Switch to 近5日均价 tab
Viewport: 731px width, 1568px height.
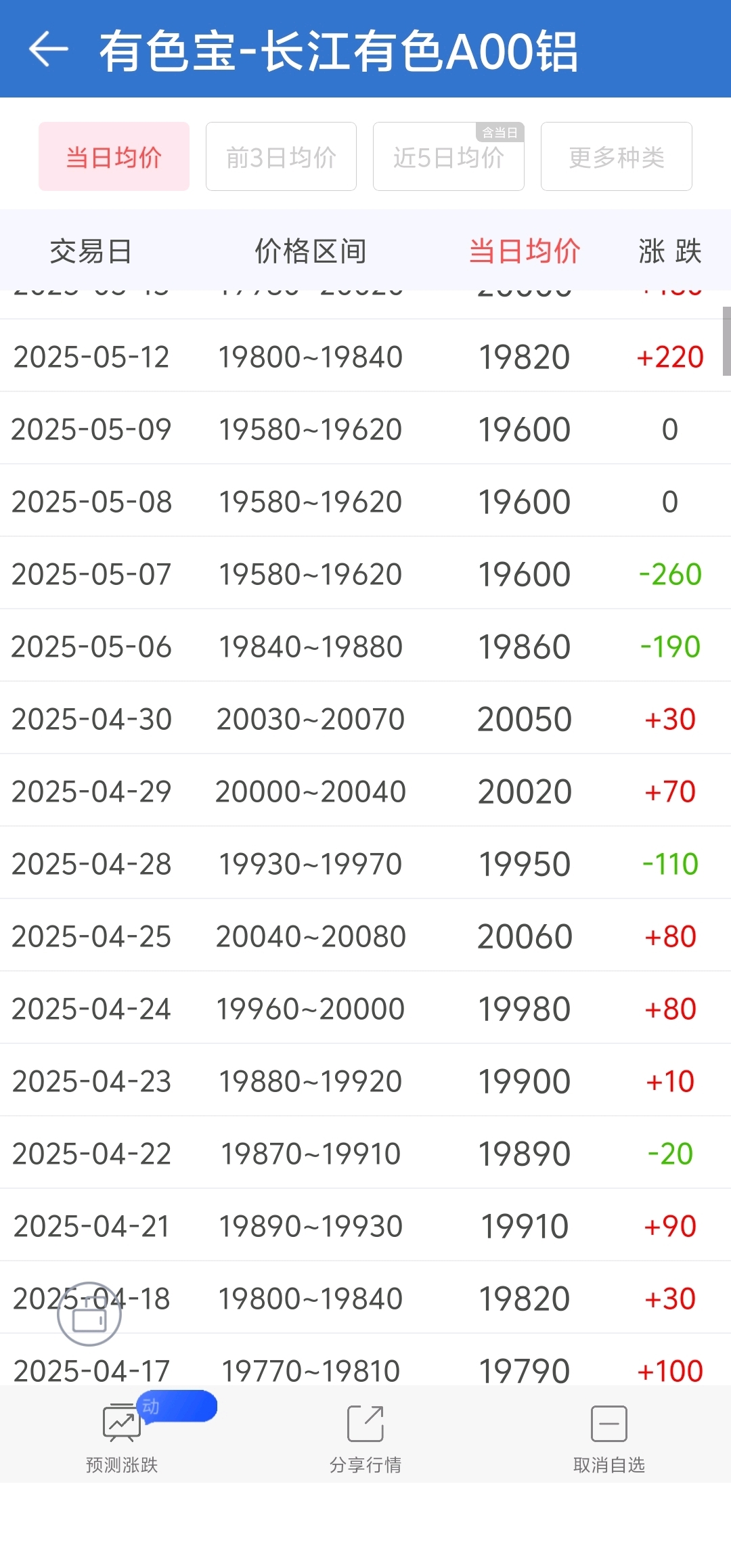449,156
